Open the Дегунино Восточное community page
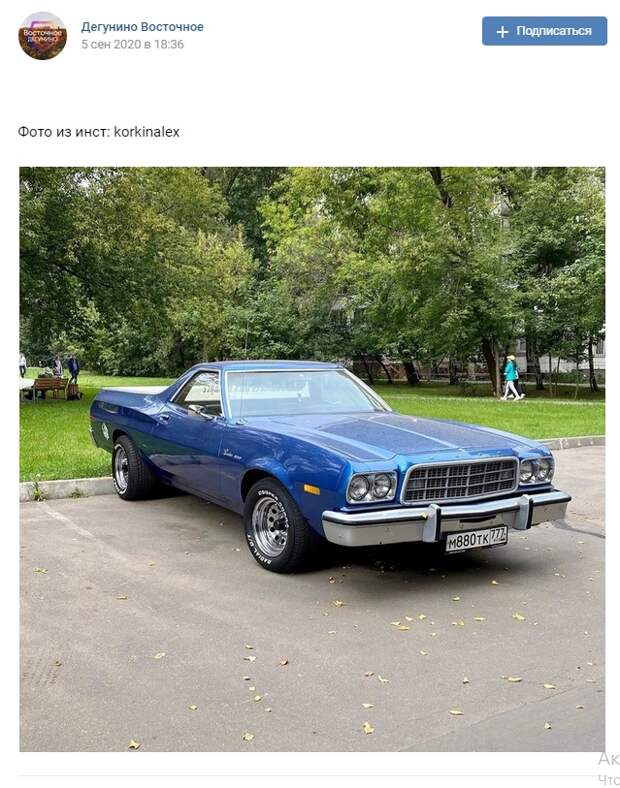This screenshot has width=620, height=788. tap(142, 27)
